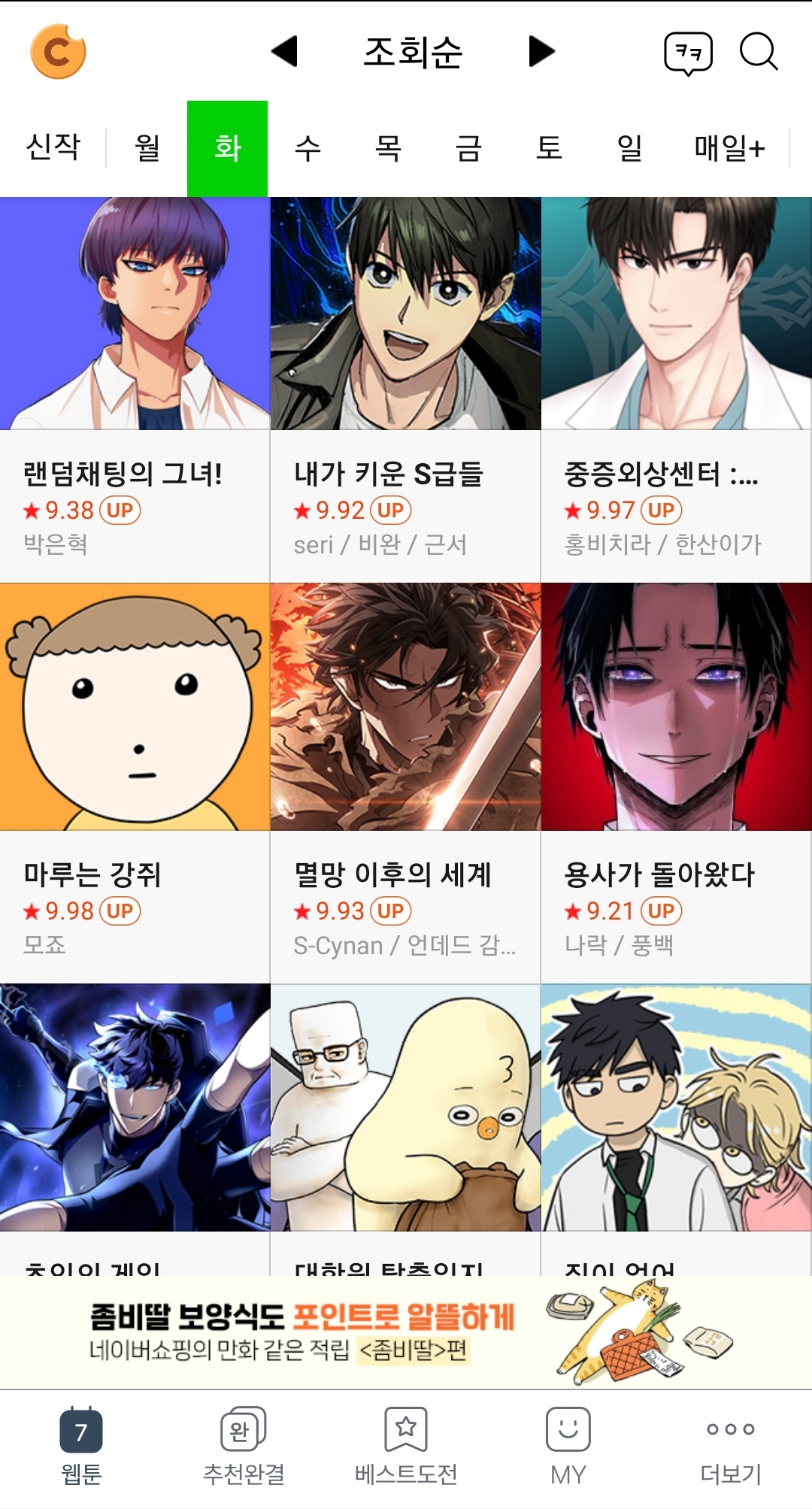Tap the orange cookie icon
The height and width of the screenshot is (1509, 812).
[58, 52]
